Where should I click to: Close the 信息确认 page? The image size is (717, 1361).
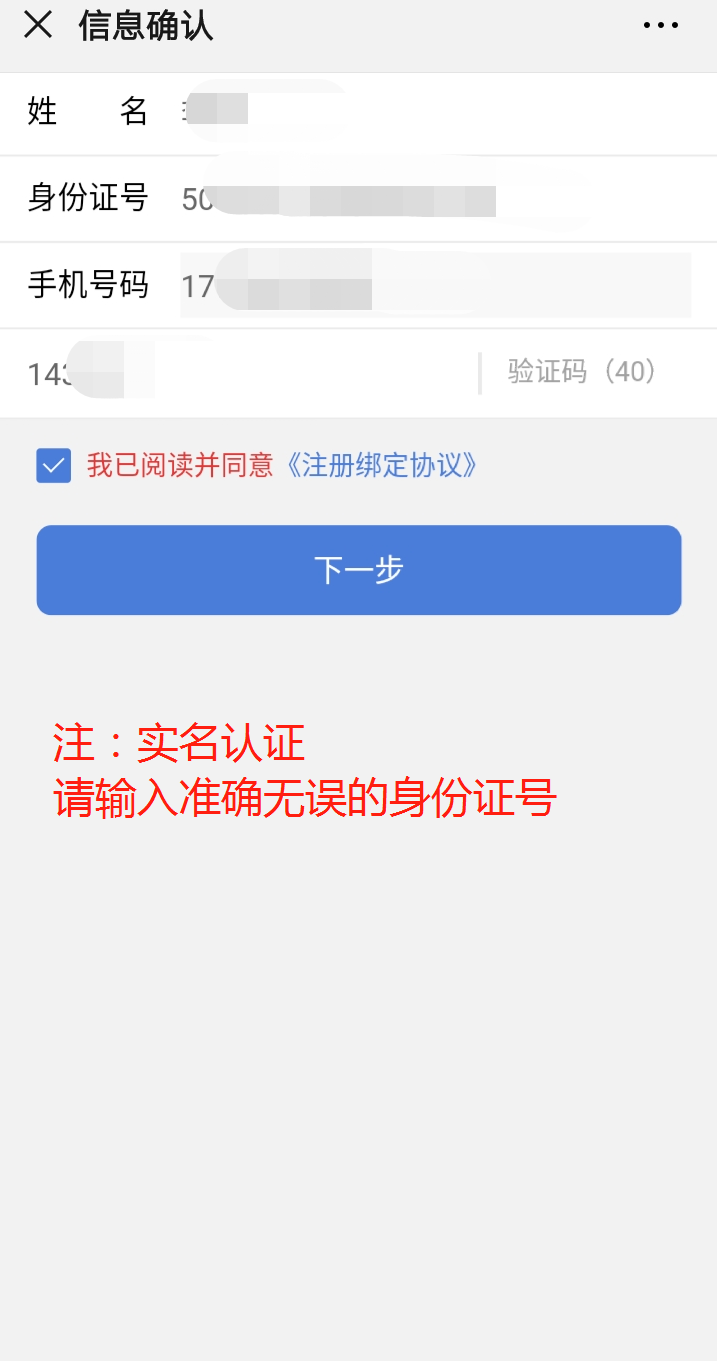[x=38, y=26]
